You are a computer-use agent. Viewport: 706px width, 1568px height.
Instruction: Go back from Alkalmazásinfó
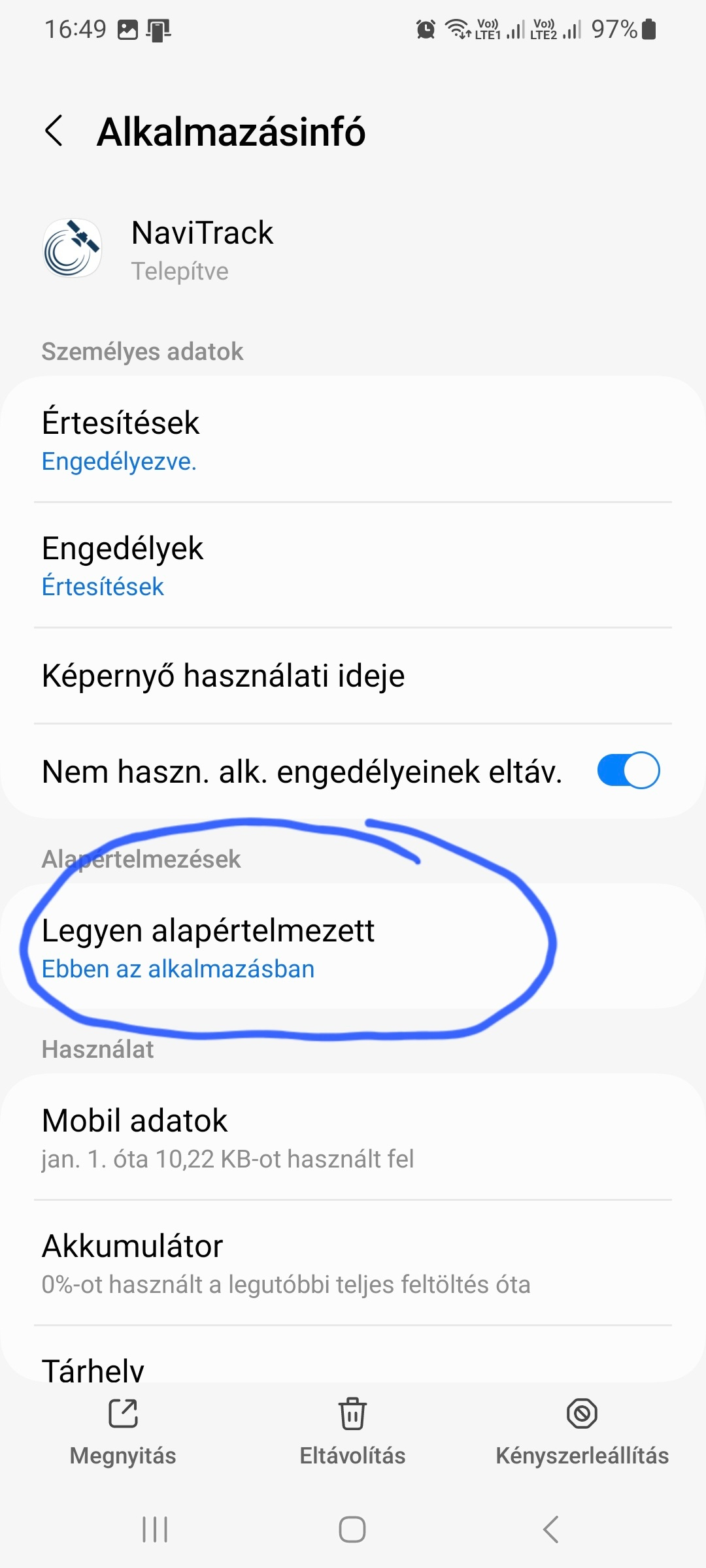(x=54, y=131)
